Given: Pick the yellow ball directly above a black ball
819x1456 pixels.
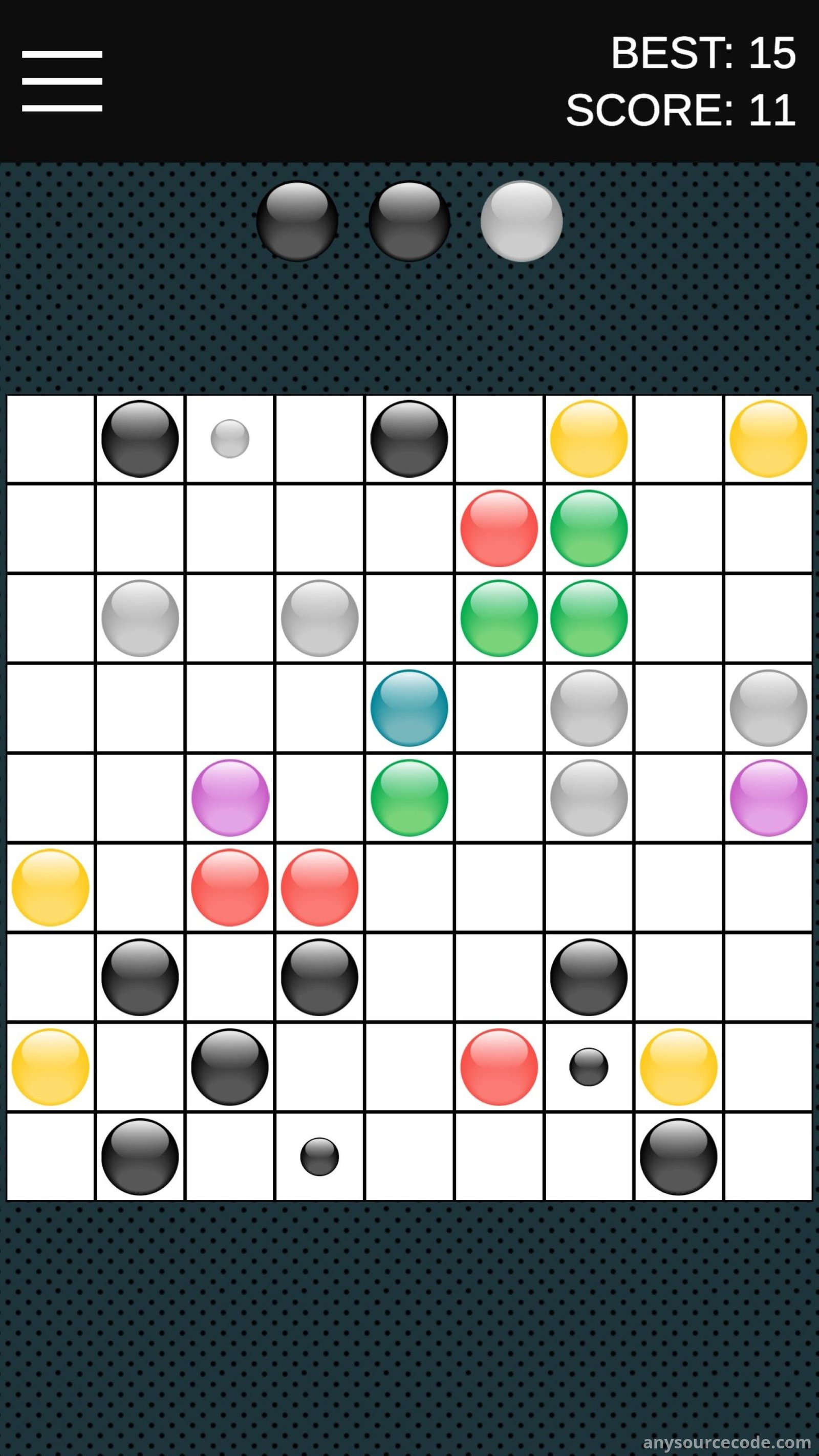Looking at the screenshot, I should 678,1066.
